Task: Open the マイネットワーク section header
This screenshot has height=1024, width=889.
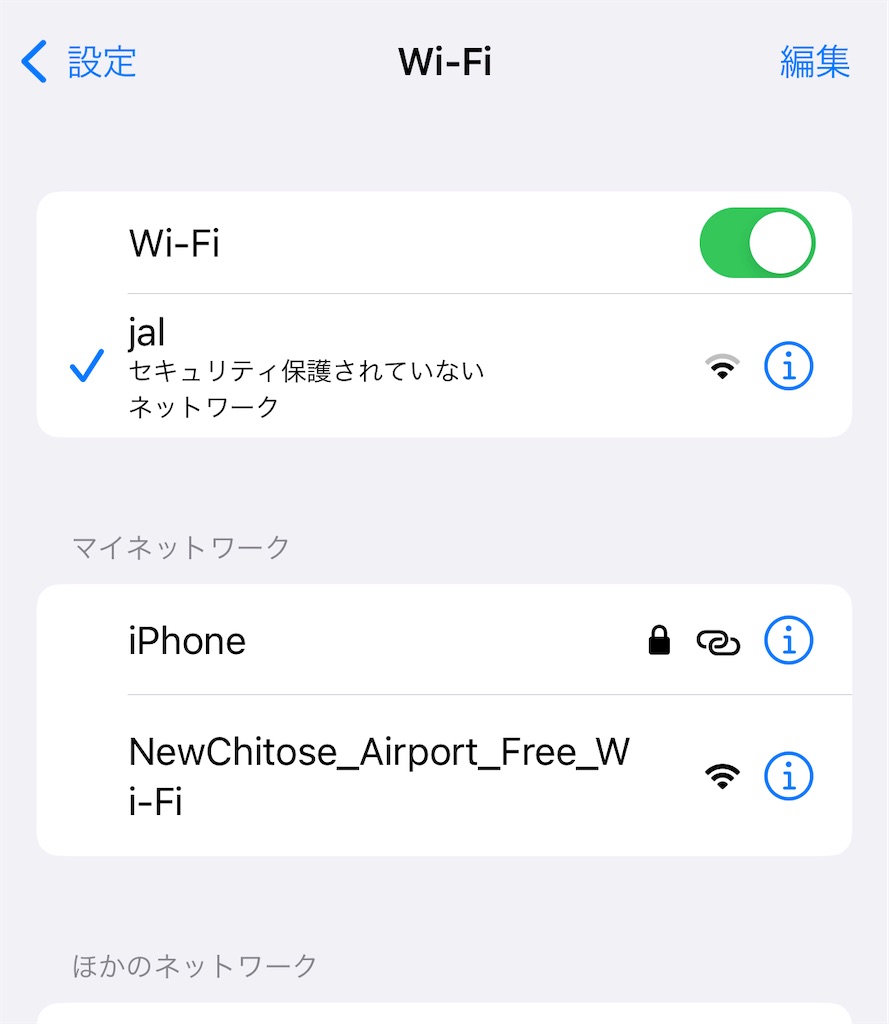Action: 178,546
